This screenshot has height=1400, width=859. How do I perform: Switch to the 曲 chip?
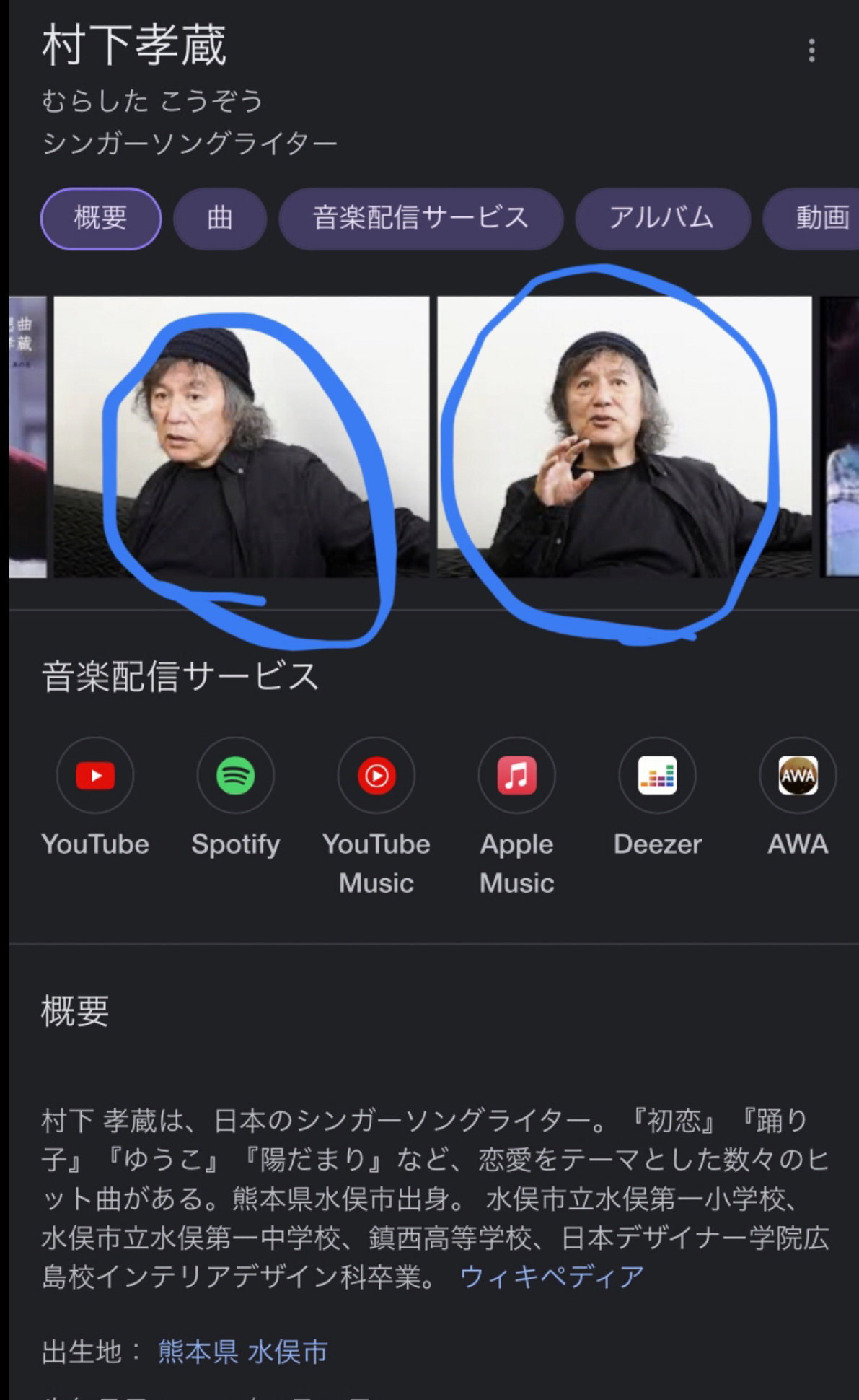point(220,219)
